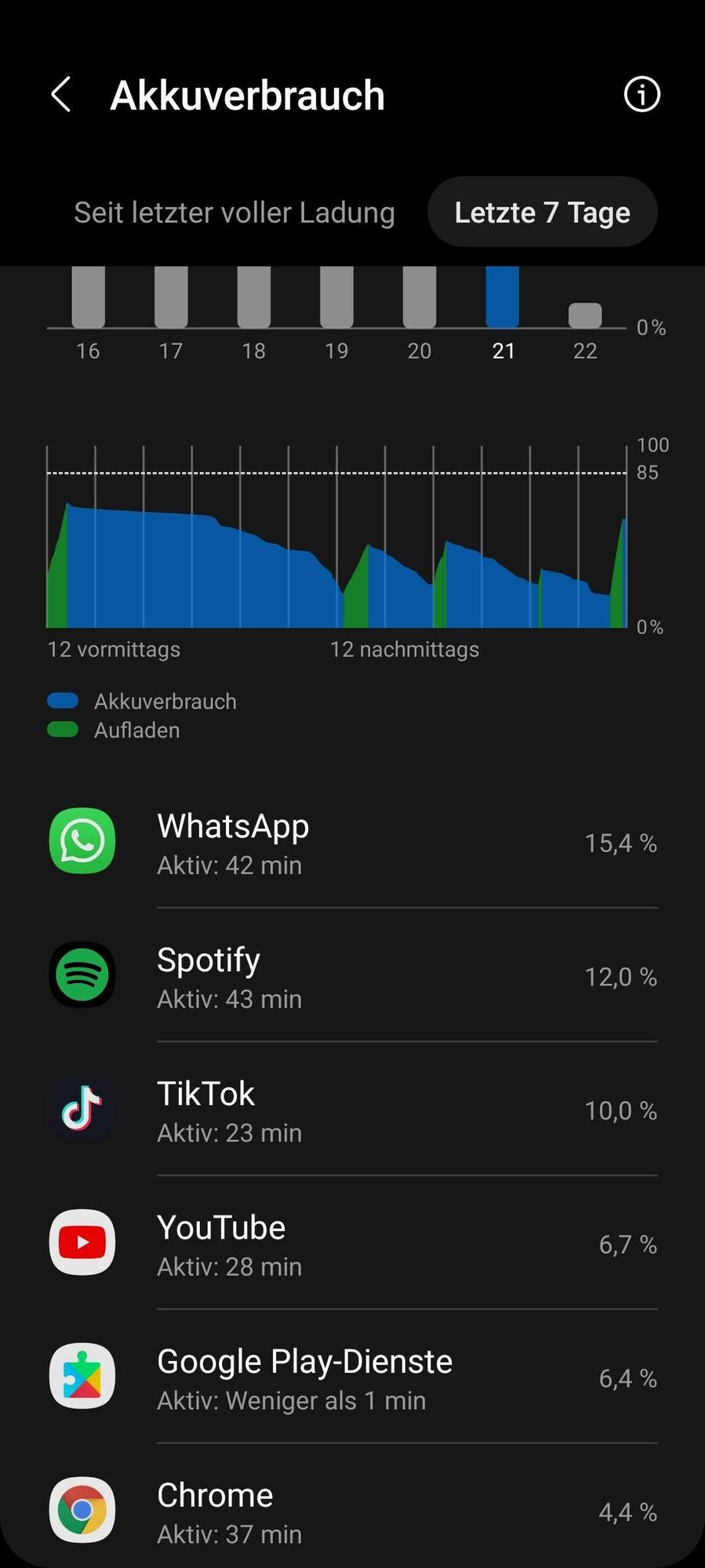Open YouTube battery details

point(353,1244)
